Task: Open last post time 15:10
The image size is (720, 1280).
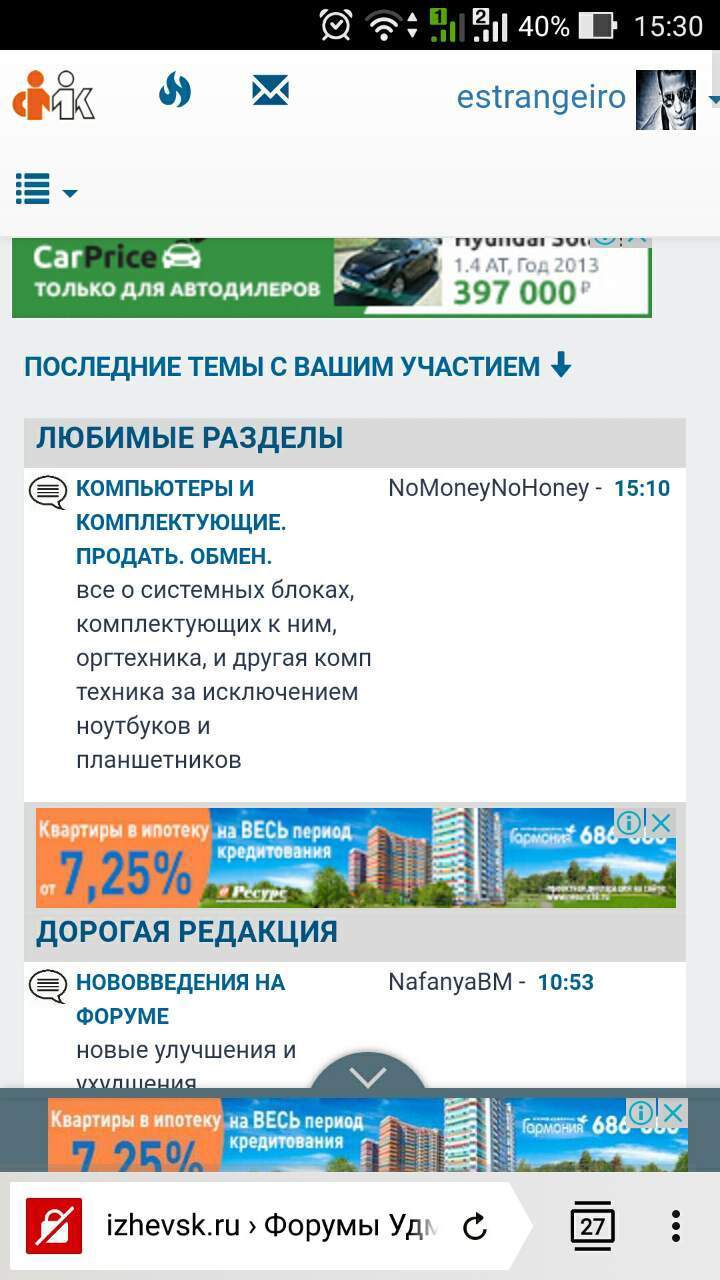Action: click(x=642, y=488)
